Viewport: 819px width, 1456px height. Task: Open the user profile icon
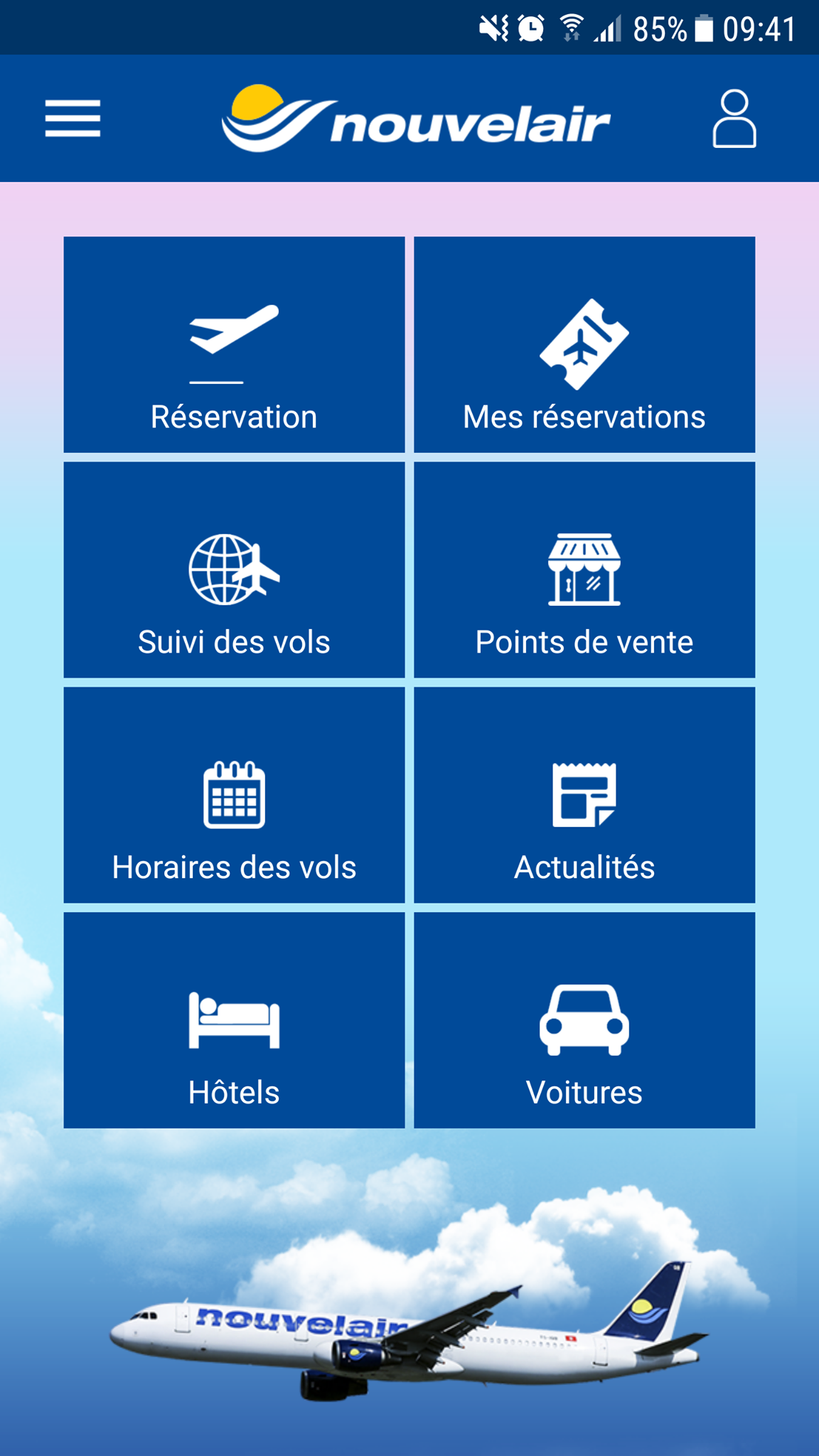pyautogui.click(x=734, y=119)
